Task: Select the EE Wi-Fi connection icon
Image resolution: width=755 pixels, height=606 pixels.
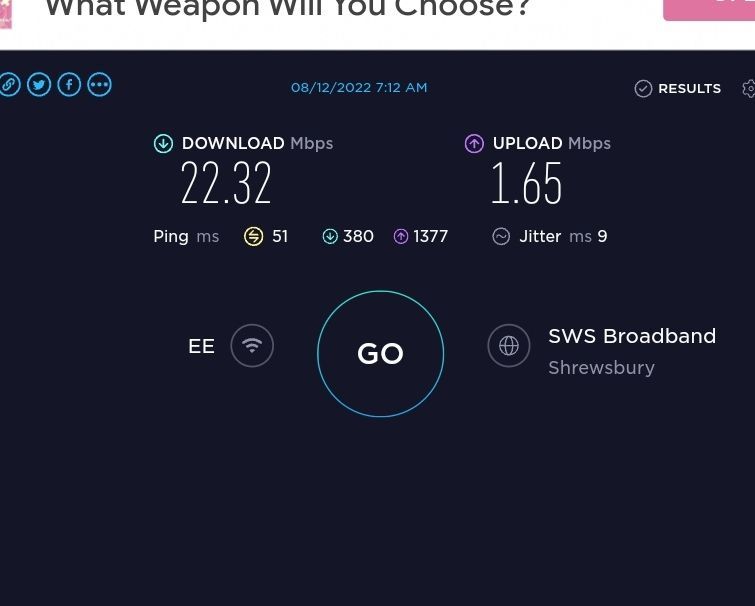Action: [252, 346]
